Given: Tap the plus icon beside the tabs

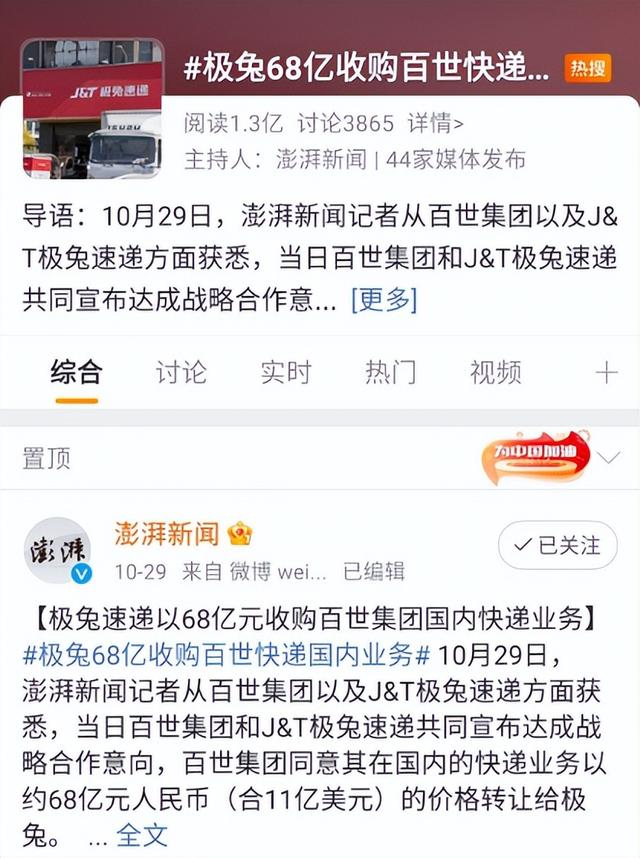Looking at the screenshot, I should pos(606,373).
